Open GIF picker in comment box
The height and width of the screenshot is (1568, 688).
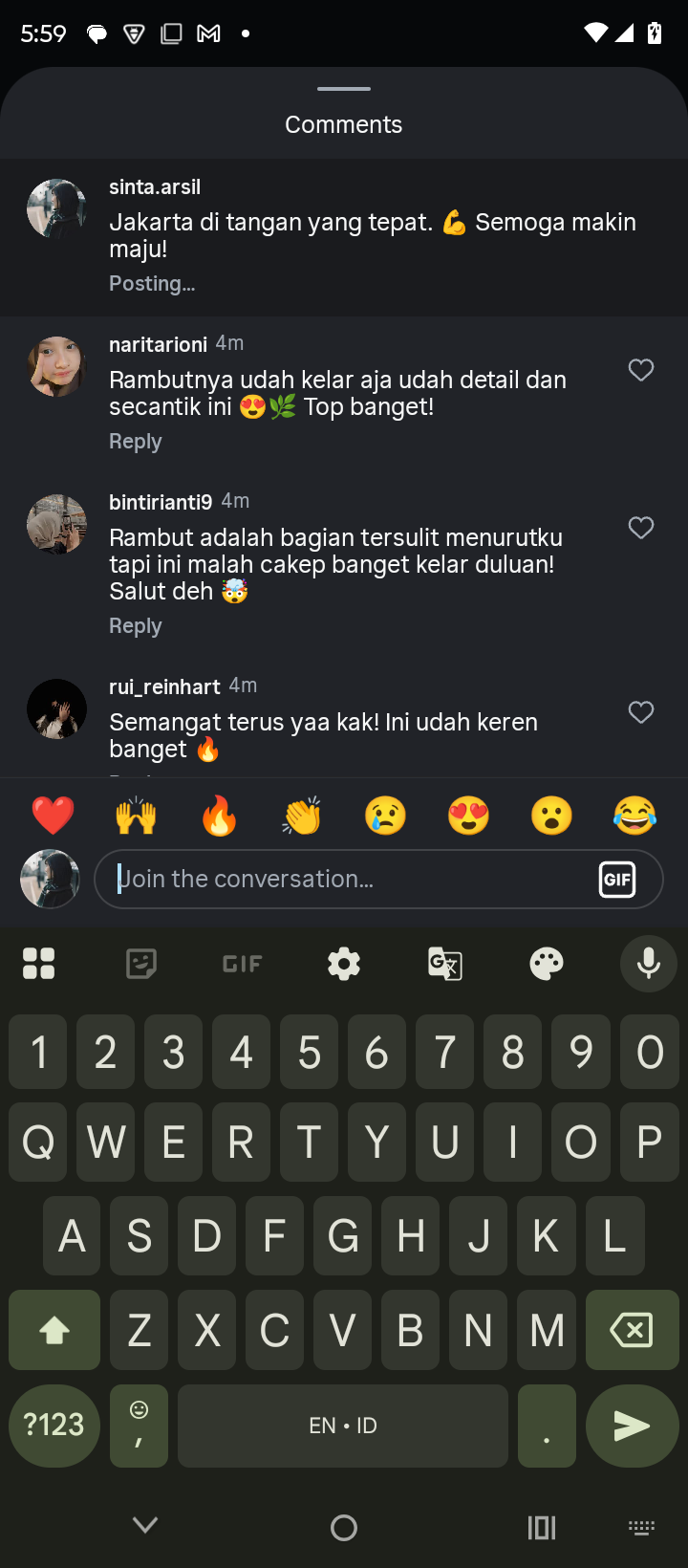[617, 879]
